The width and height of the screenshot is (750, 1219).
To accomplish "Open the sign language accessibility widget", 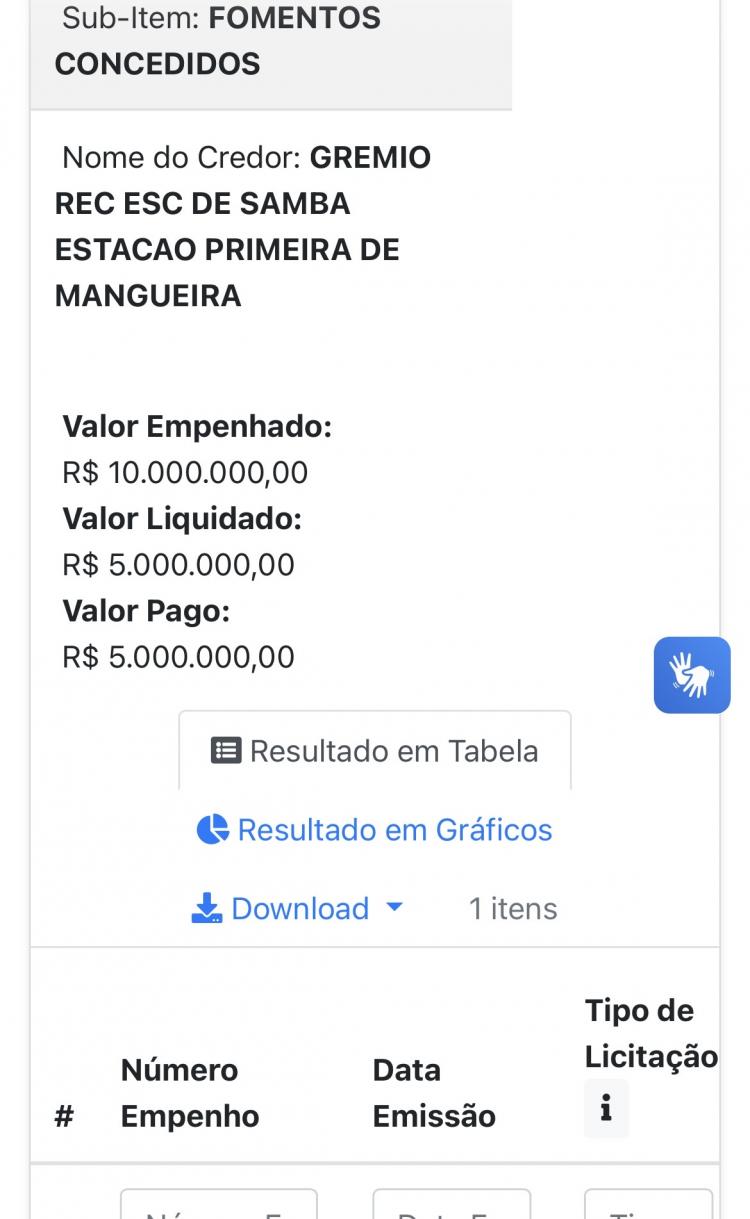I will tap(692, 675).
